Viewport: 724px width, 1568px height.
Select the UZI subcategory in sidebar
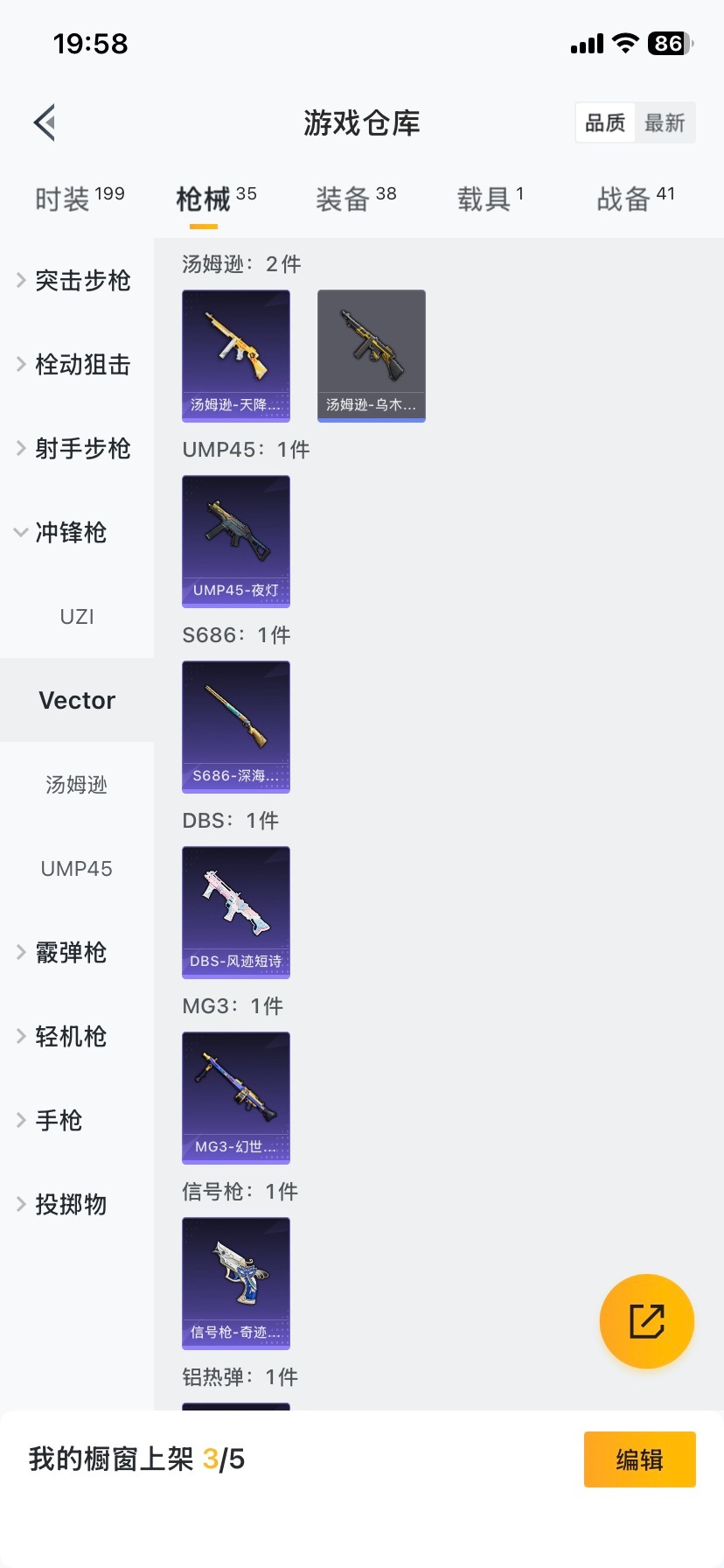(x=77, y=616)
